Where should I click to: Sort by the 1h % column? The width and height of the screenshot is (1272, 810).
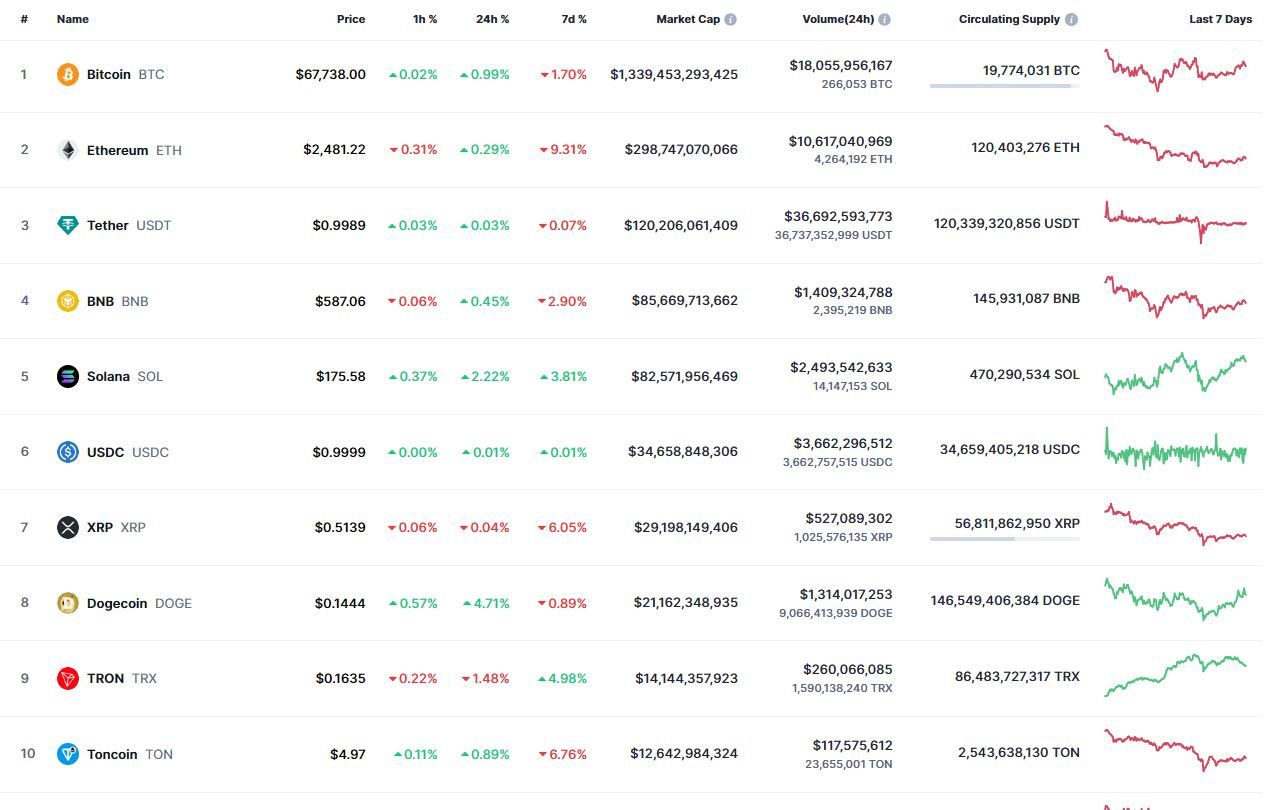pyautogui.click(x=424, y=19)
